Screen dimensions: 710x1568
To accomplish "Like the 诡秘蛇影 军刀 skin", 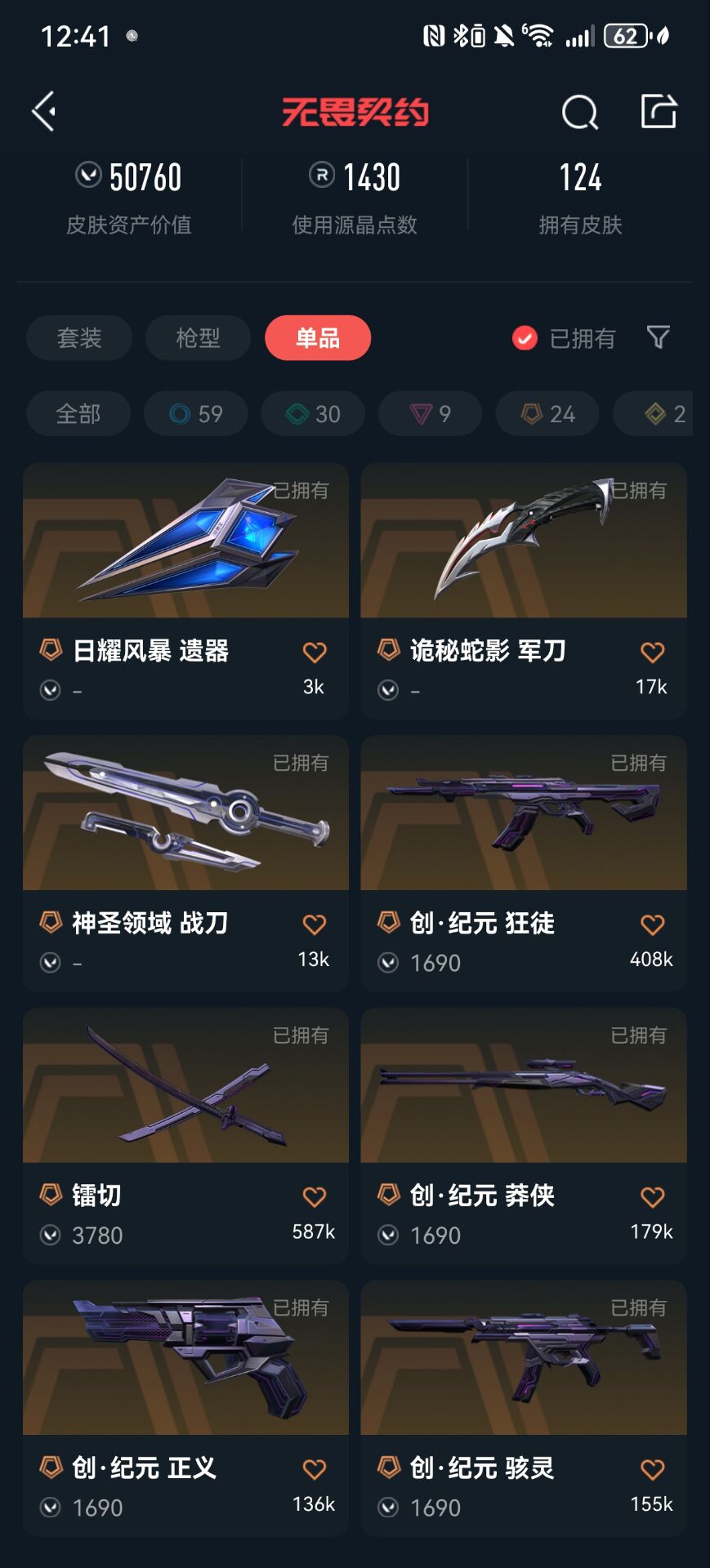I will pos(652,652).
